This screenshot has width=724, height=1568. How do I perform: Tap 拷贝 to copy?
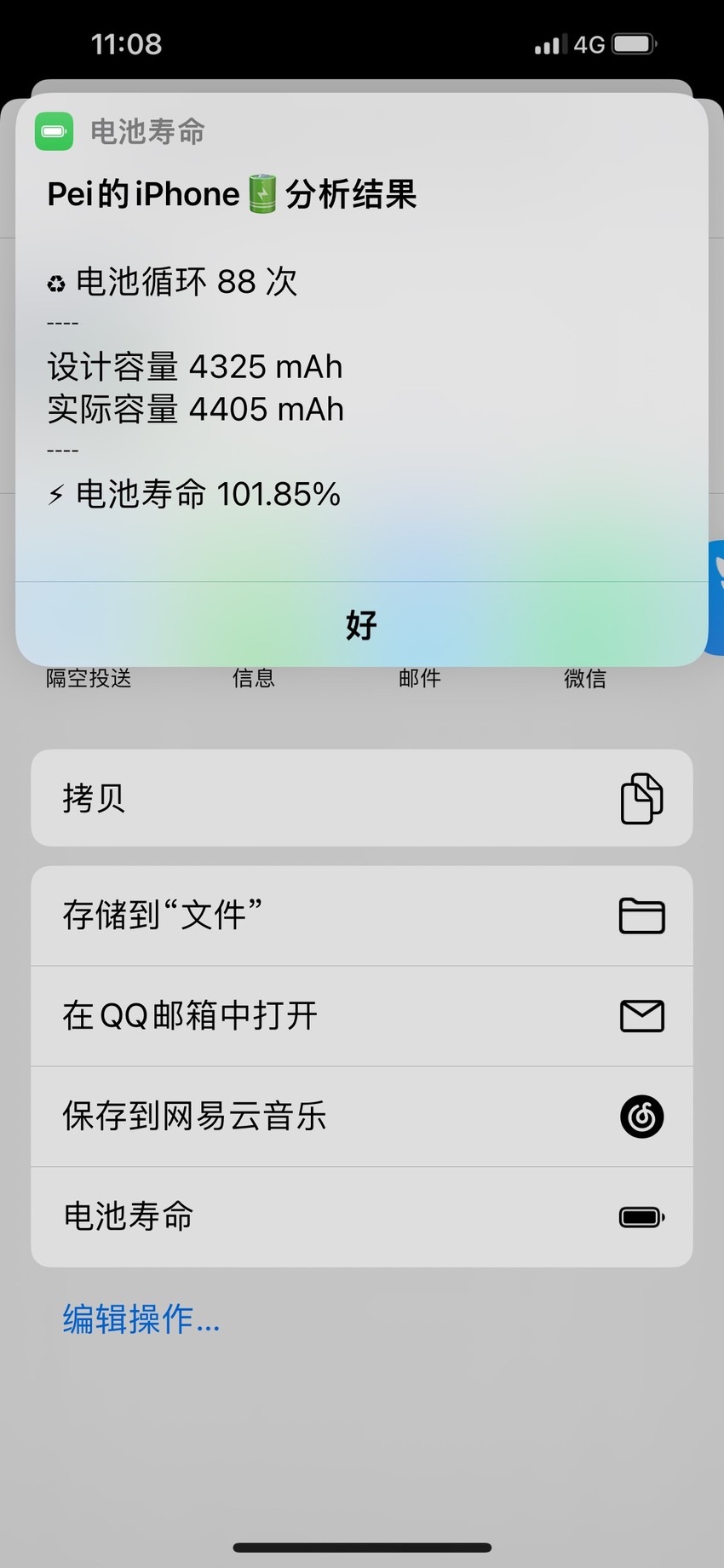coord(362,798)
